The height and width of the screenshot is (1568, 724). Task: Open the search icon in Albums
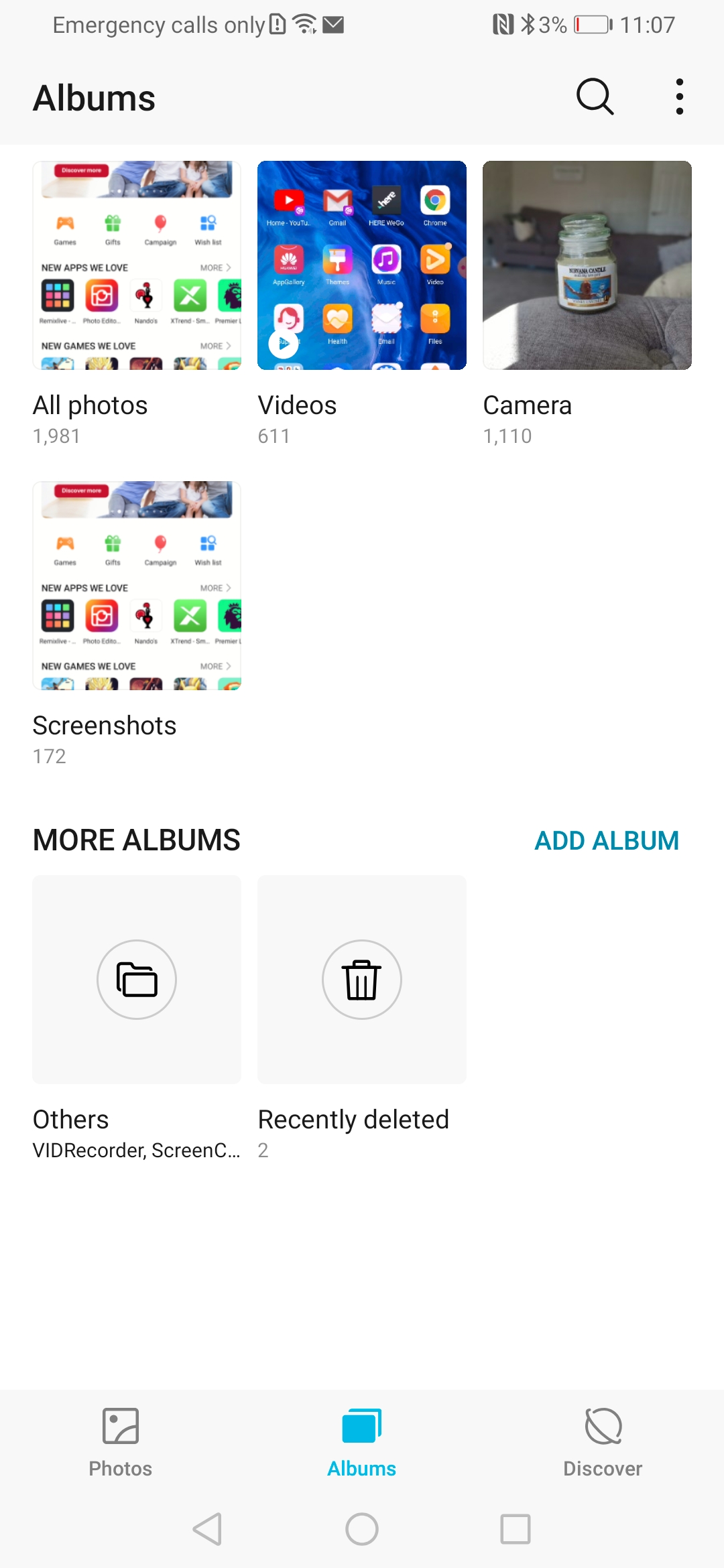595,97
